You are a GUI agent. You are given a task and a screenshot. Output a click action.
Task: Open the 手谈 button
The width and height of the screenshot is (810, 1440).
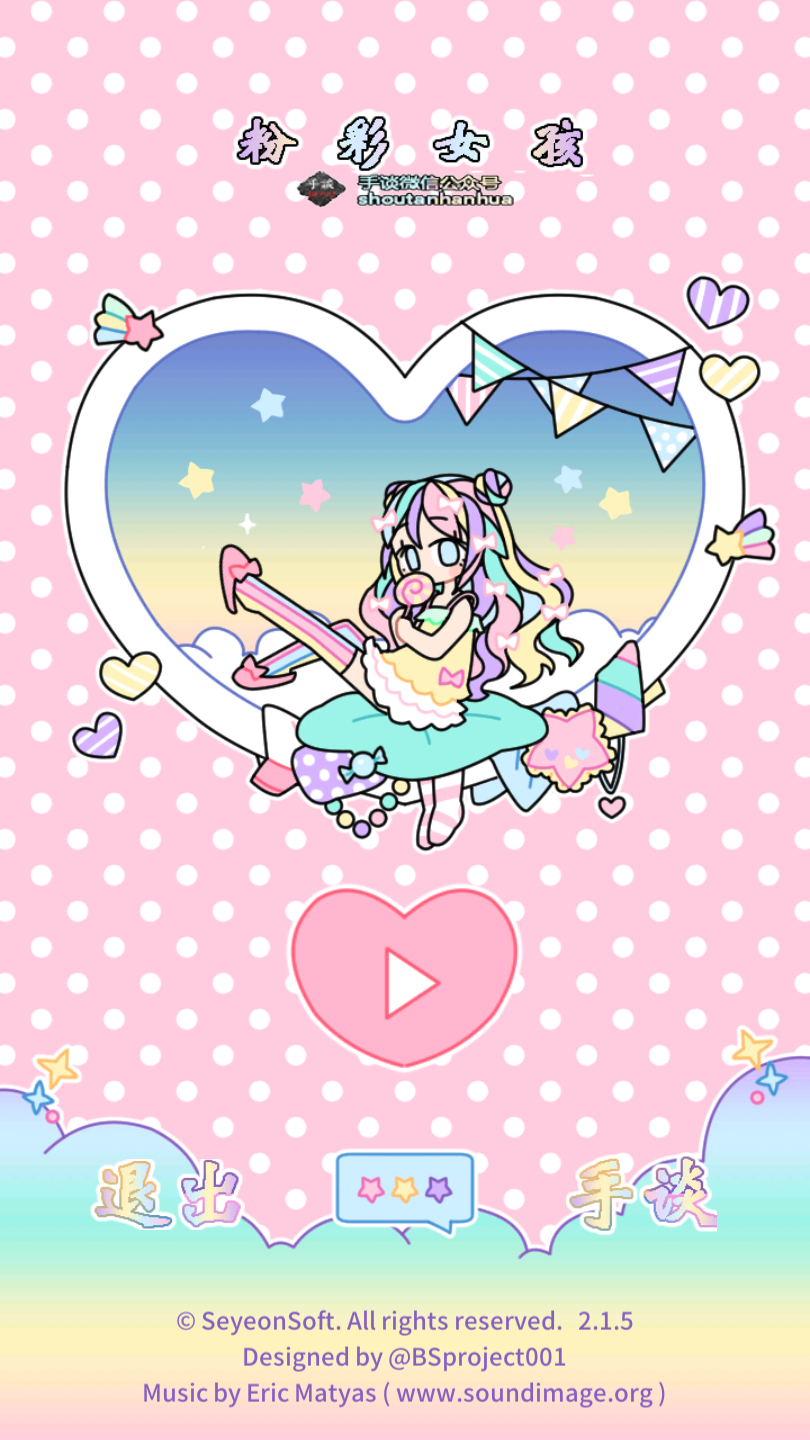point(641,1195)
